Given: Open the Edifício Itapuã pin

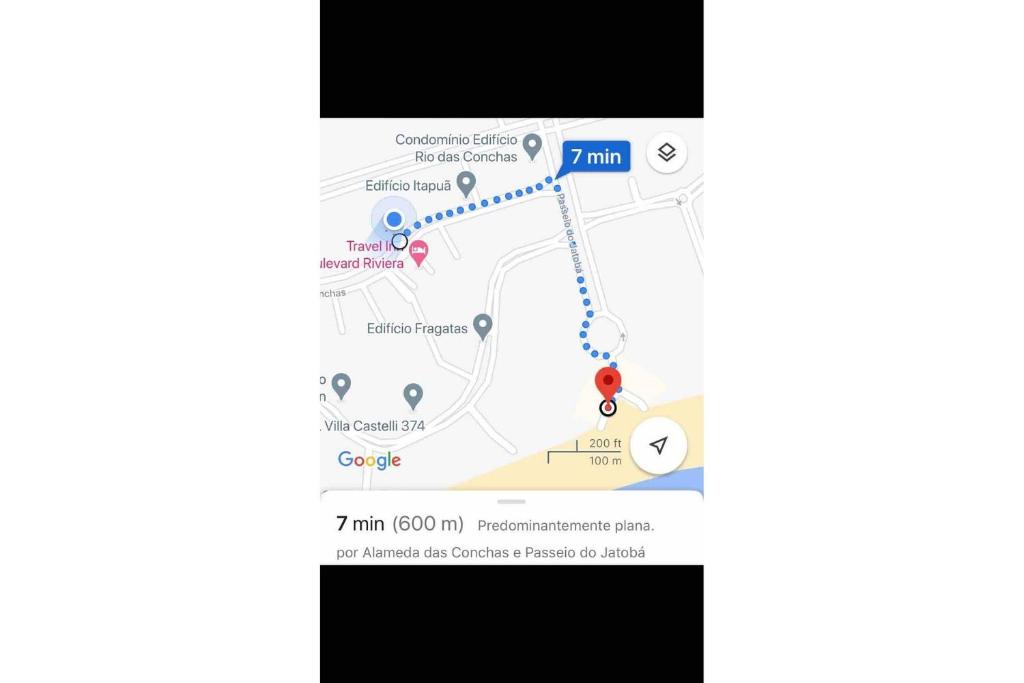Looking at the screenshot, I should pyautogui.click(x=466, y=183).
